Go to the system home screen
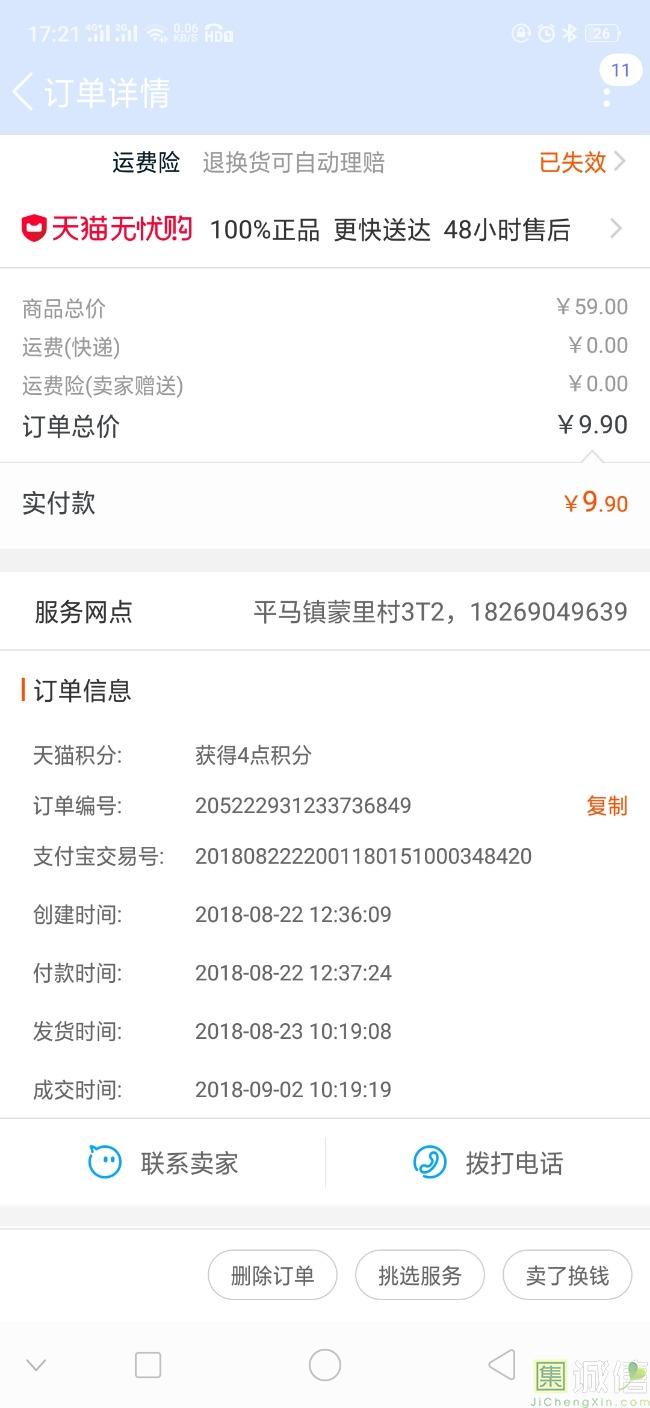 point(325,1365)
